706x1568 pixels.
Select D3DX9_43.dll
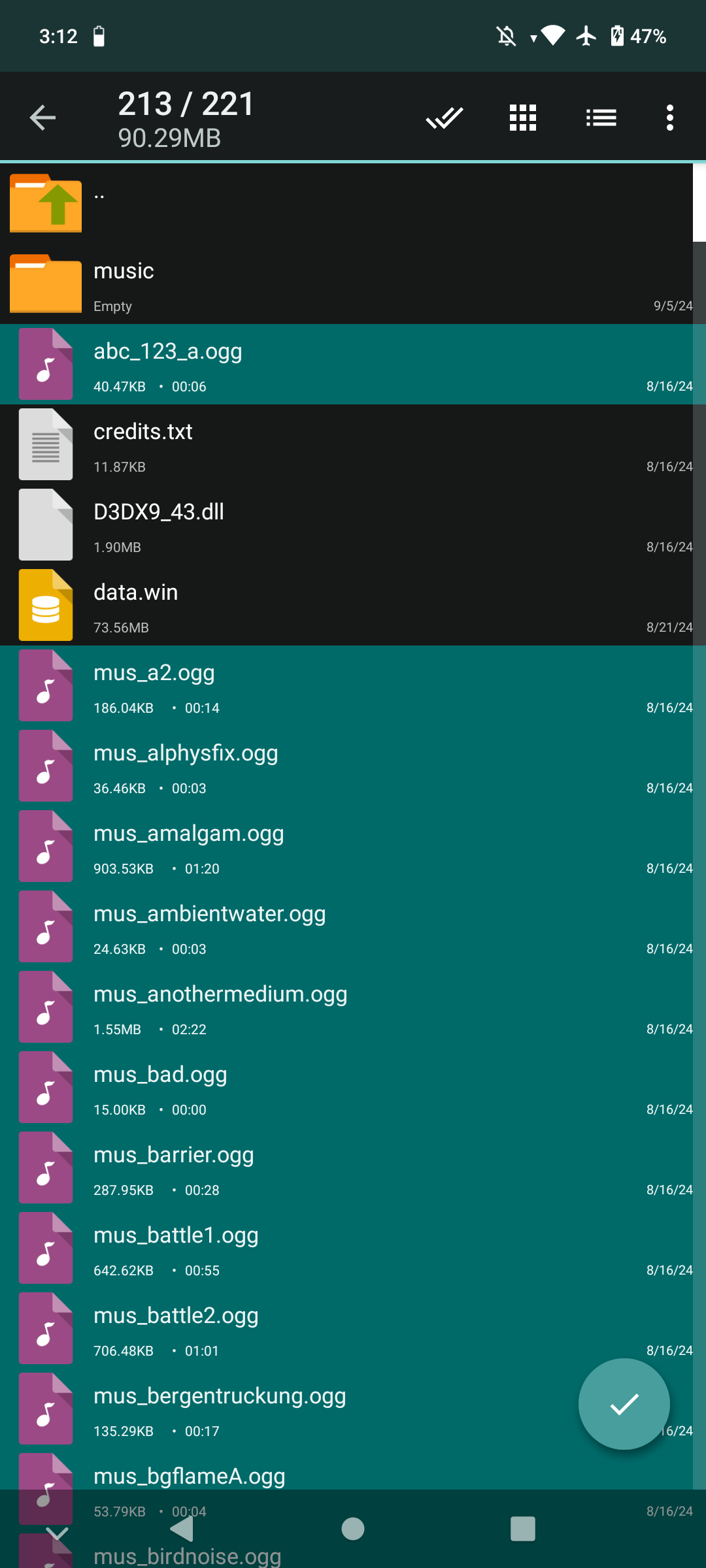click(x=327, y=525)
